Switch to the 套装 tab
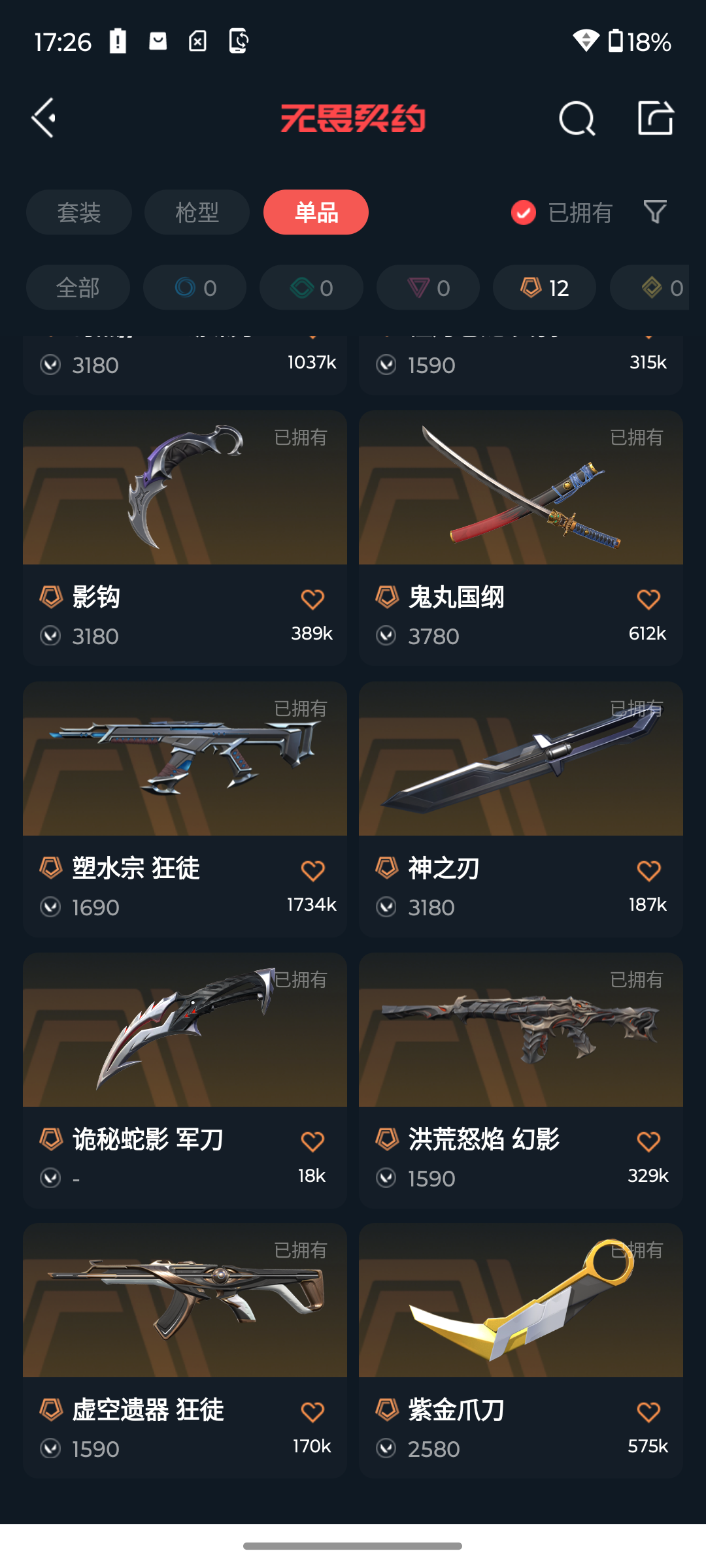Image resolution: width=706 pixels, height=1568 pixels. pos(79,212)
